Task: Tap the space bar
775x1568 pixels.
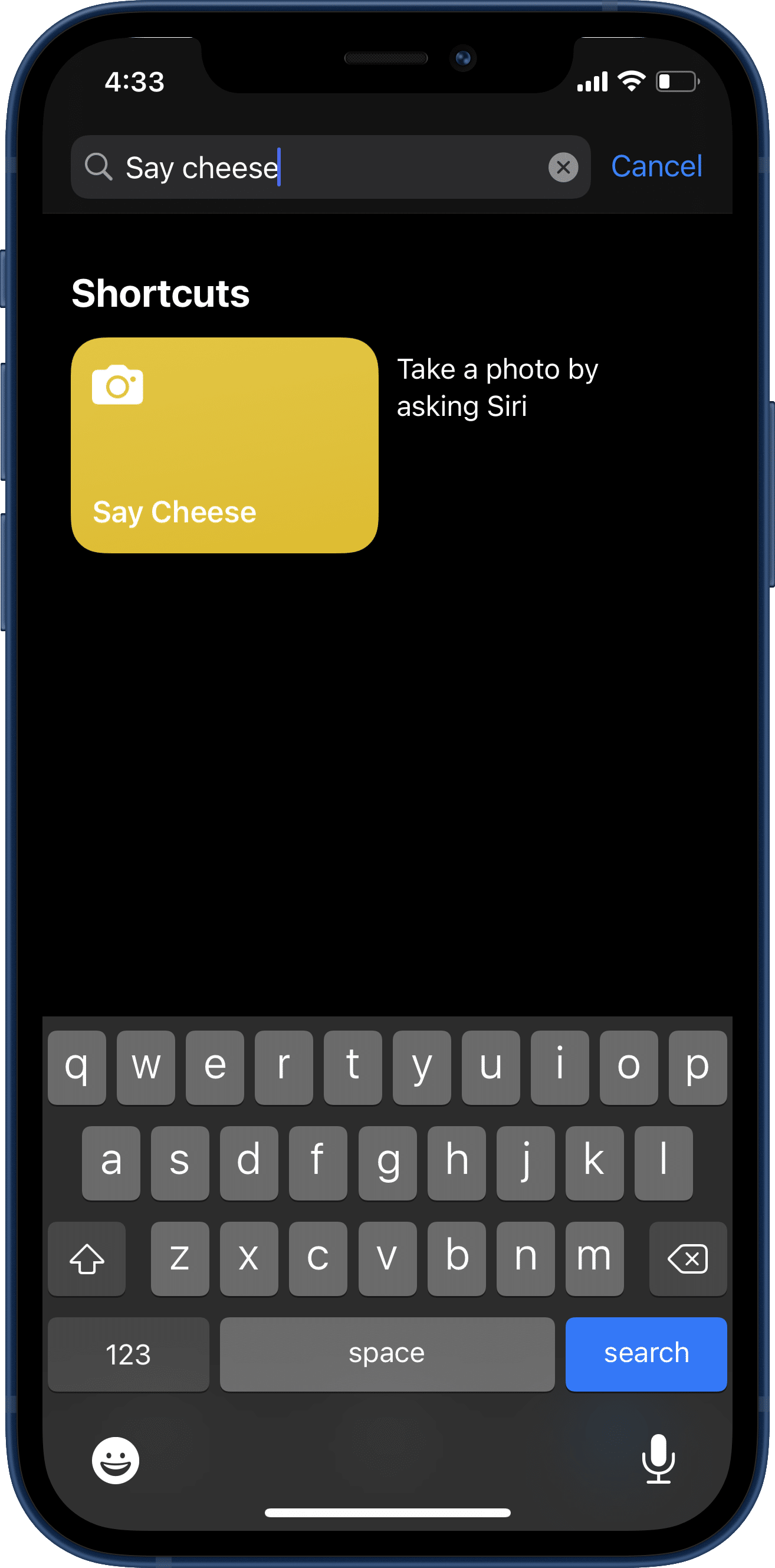Action: 387,1354
